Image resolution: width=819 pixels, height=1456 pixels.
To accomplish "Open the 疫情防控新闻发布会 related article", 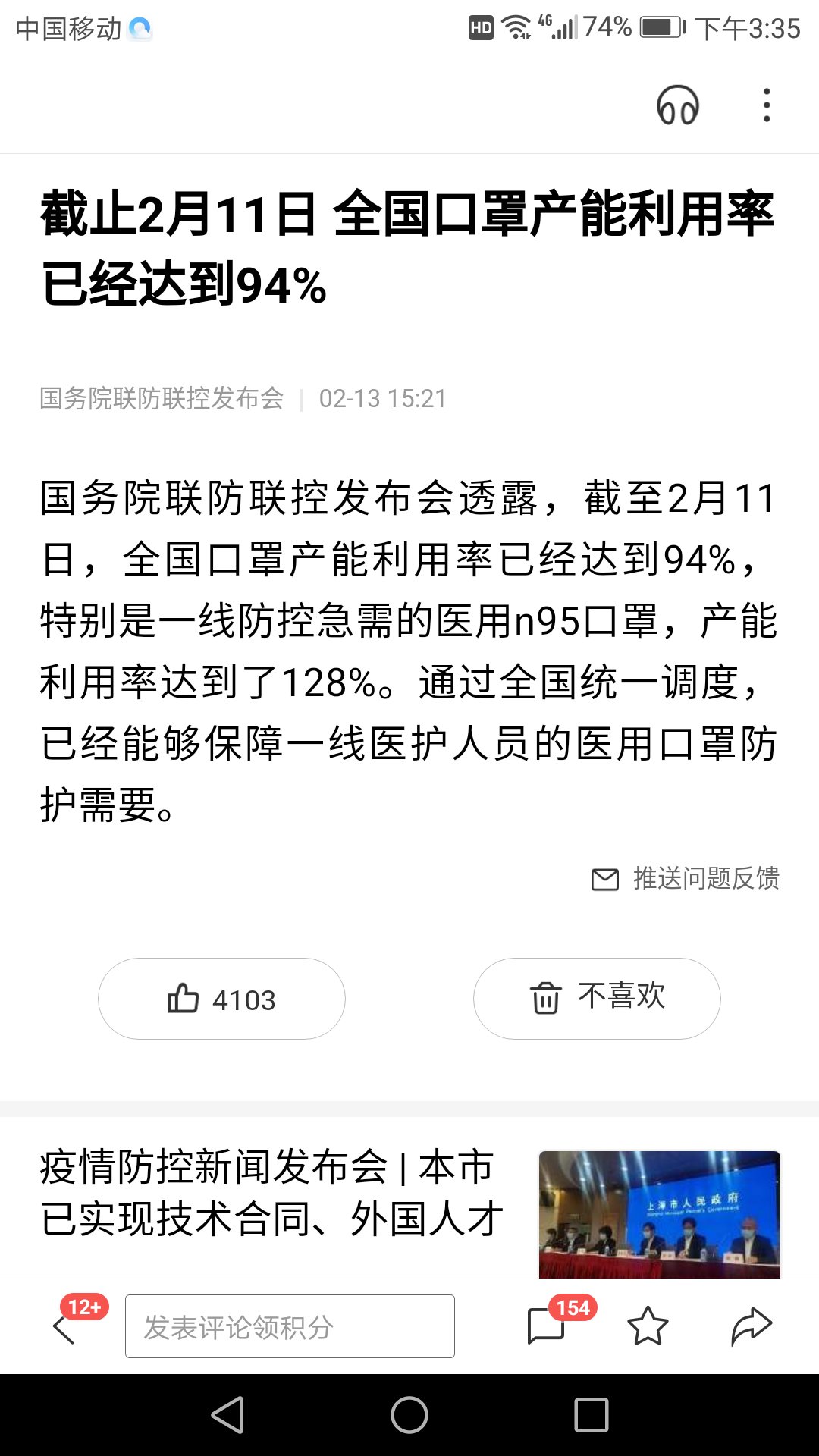I will click(x=273, y=1192).
